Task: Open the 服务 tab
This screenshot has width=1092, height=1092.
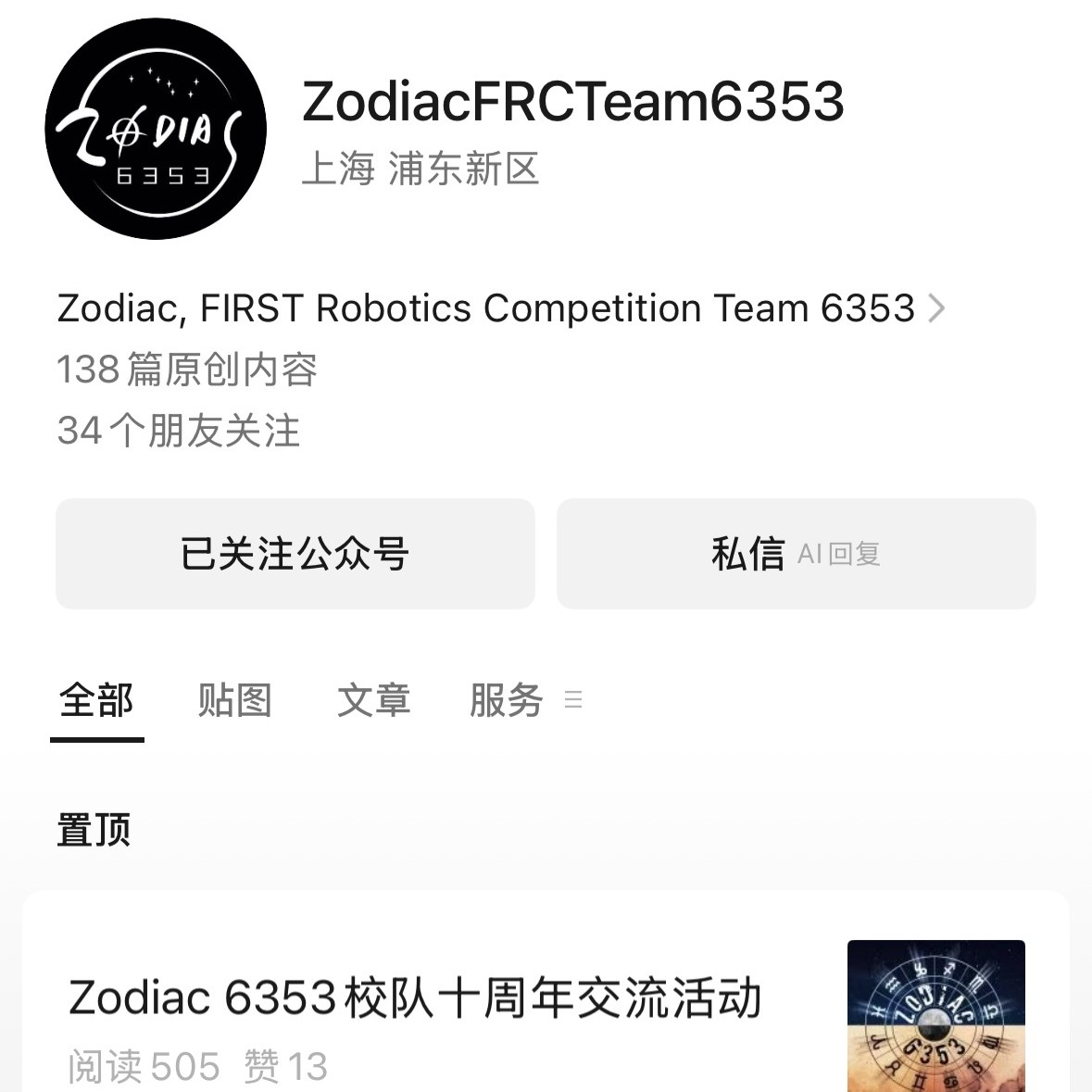Action: tap(508, 700)
